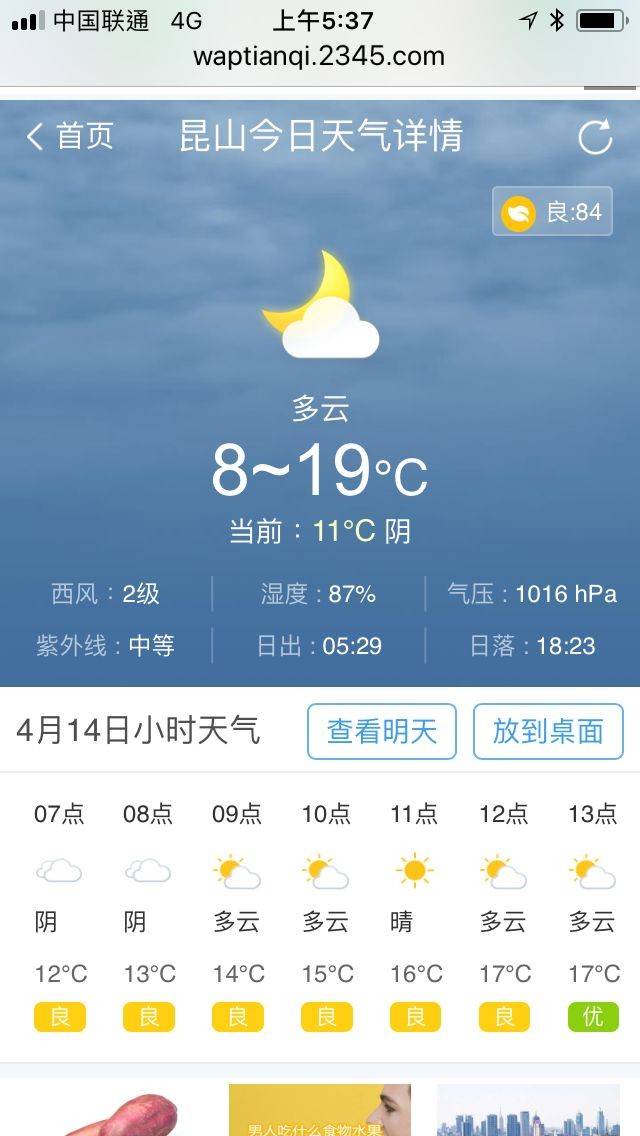Open the sweet potato ad thumbnail
The image size is (640, 1136).
[x=110, y=1112]
